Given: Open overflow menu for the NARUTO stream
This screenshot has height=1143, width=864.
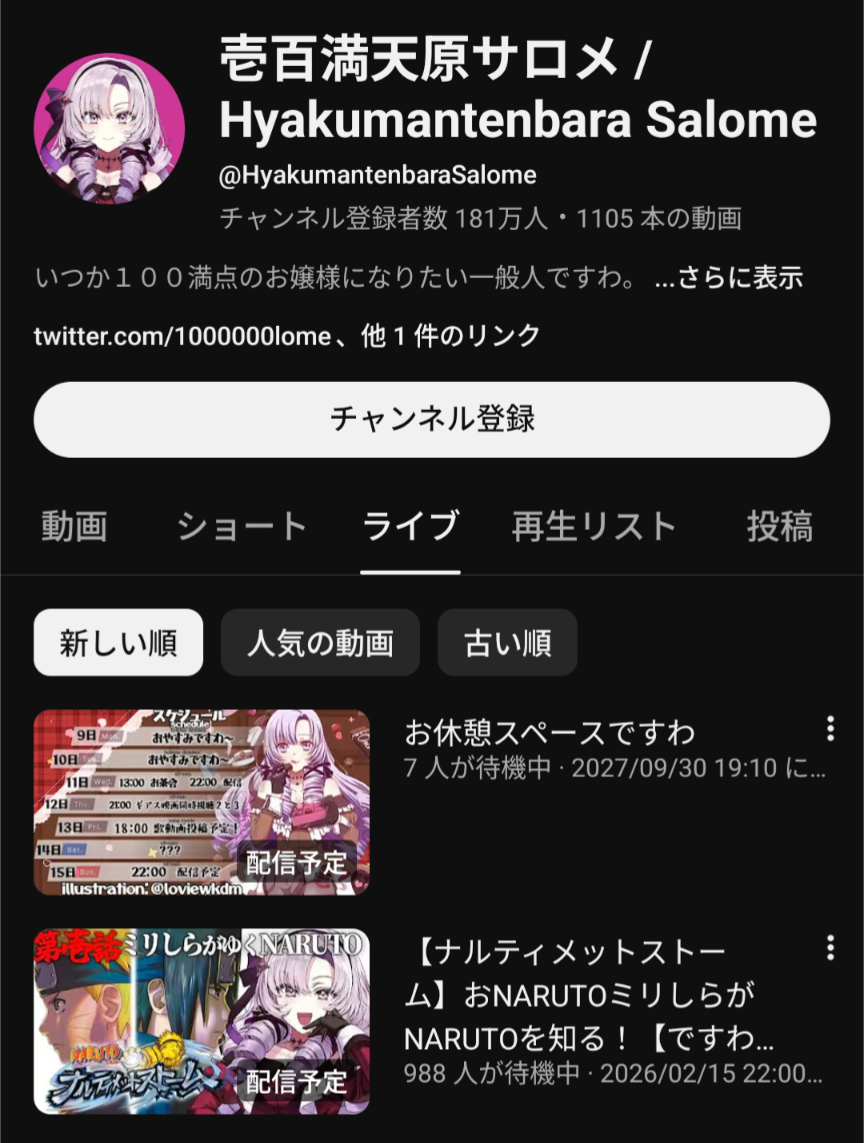Looking at the screenshot, I should pyautogui.click(x=830, y=947).
